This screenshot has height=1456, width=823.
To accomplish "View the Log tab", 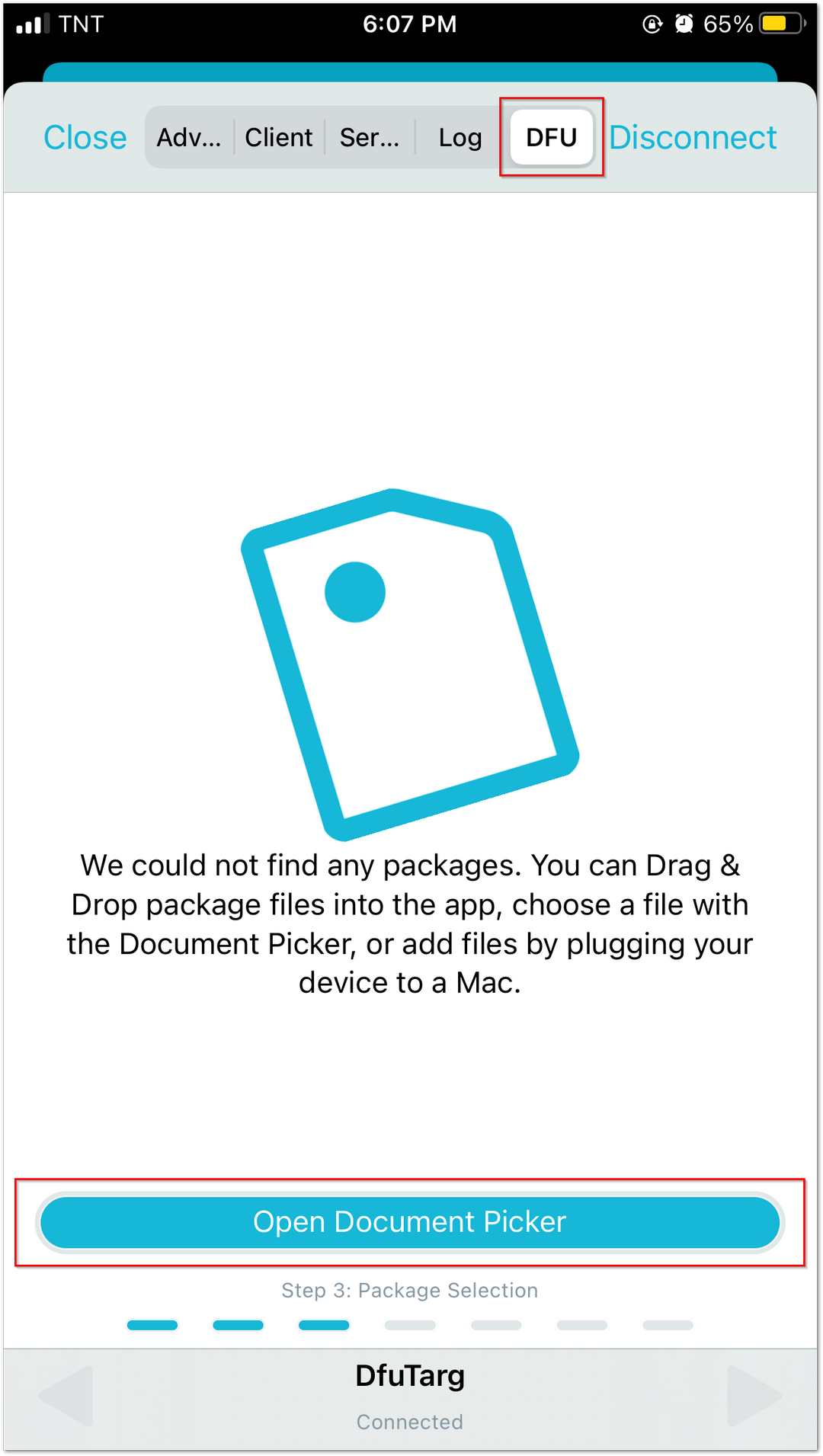I will pyautogui.click(x=460, y=138).
